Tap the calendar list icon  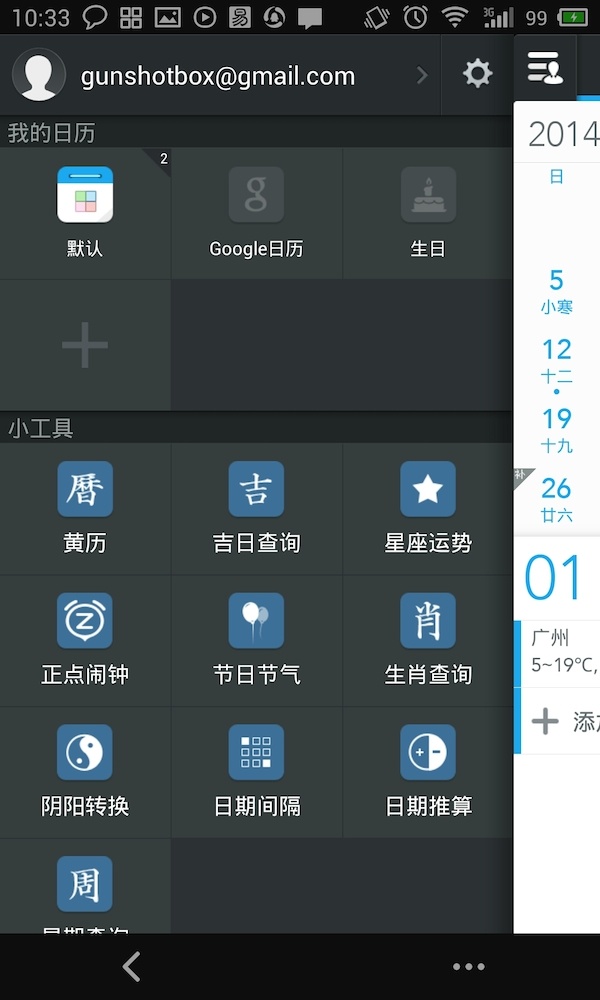tap(545, 70)
